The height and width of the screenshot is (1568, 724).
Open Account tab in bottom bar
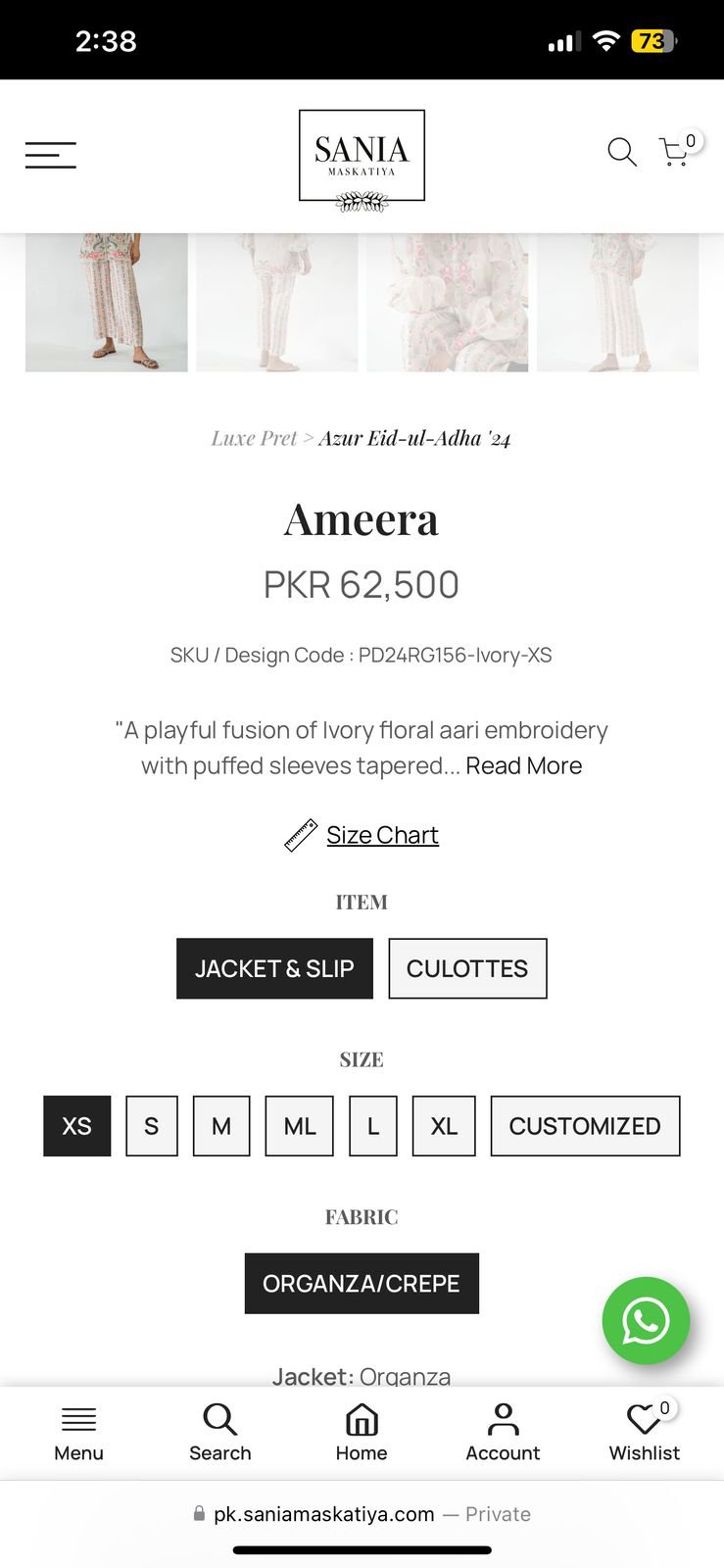point(503,1433)
